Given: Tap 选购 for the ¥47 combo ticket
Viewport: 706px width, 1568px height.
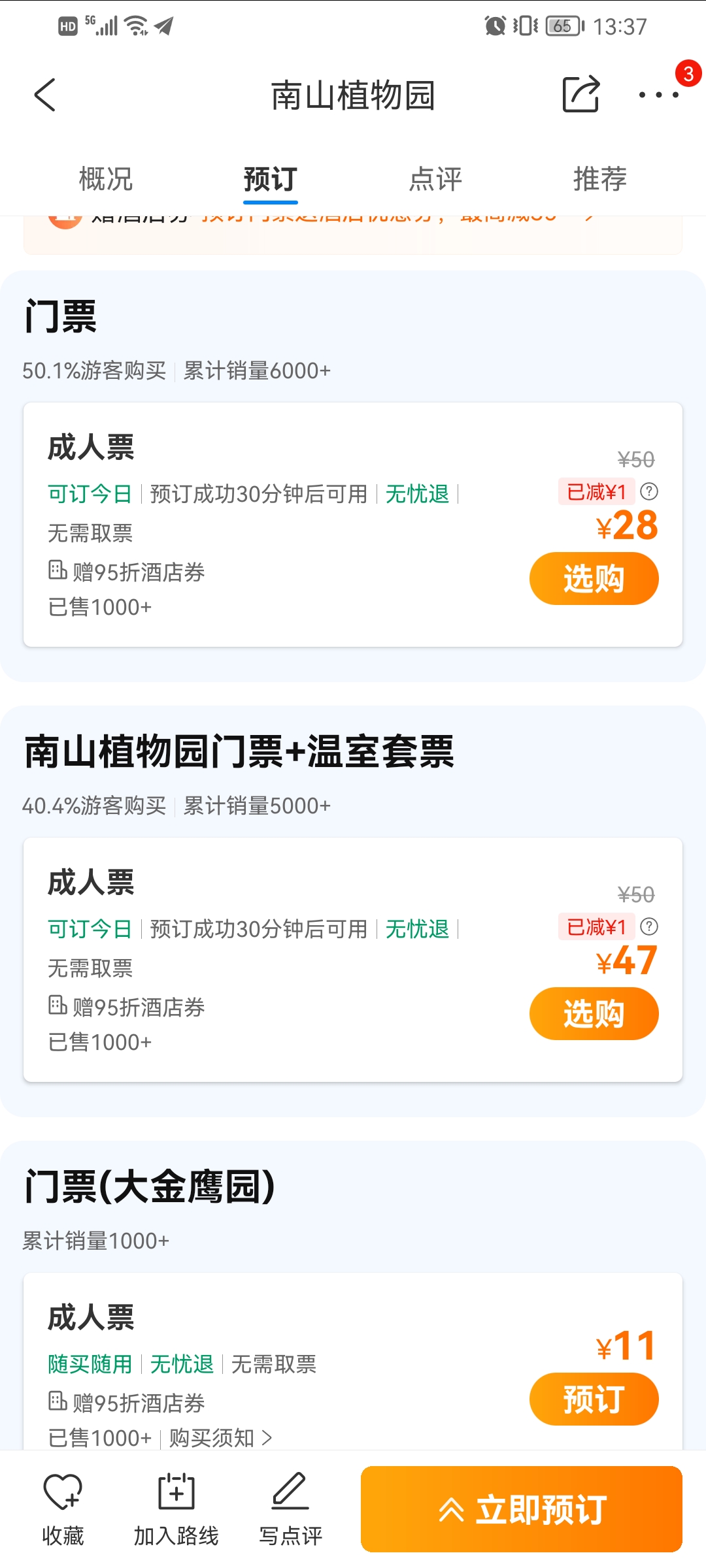Looking at the screenshot, I should (x=594, y=1014).
